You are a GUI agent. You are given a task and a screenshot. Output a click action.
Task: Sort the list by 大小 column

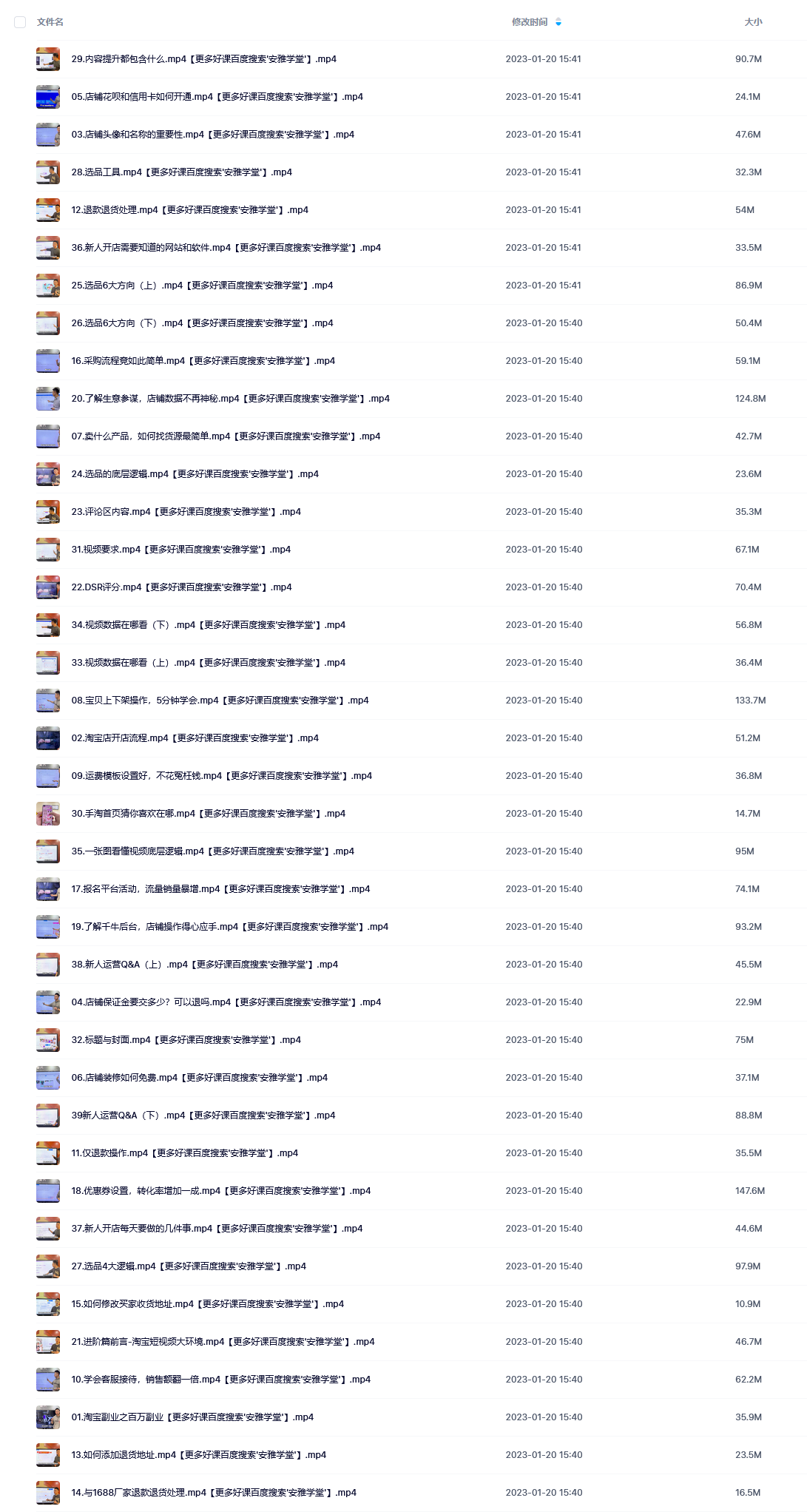click(752, 22)
